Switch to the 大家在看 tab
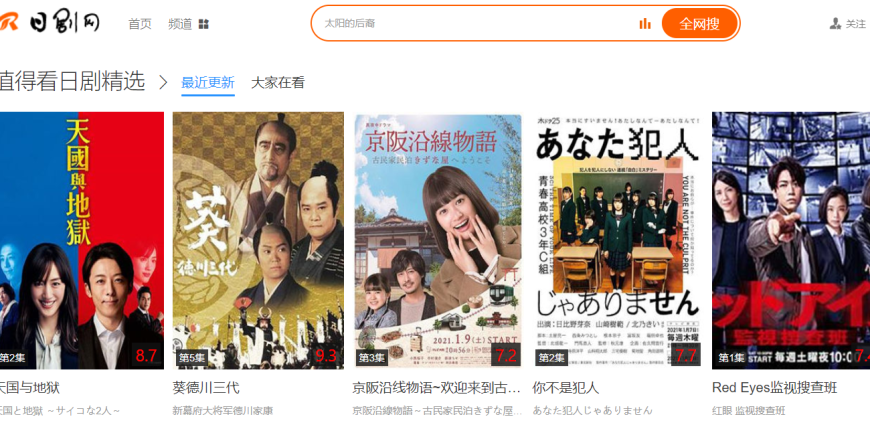This screenshot has height=429, width=870. point(278,83)
